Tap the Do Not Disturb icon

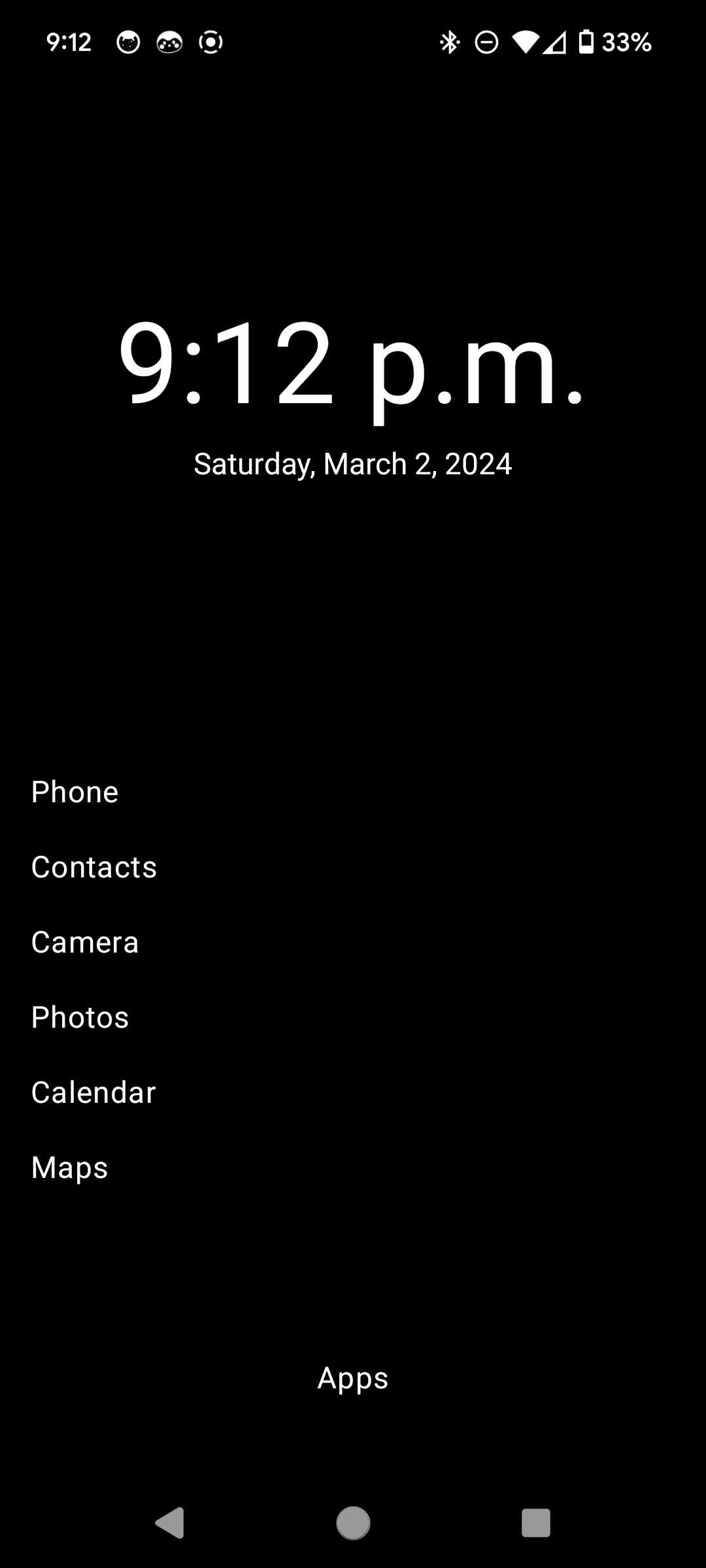coord(485,41)
